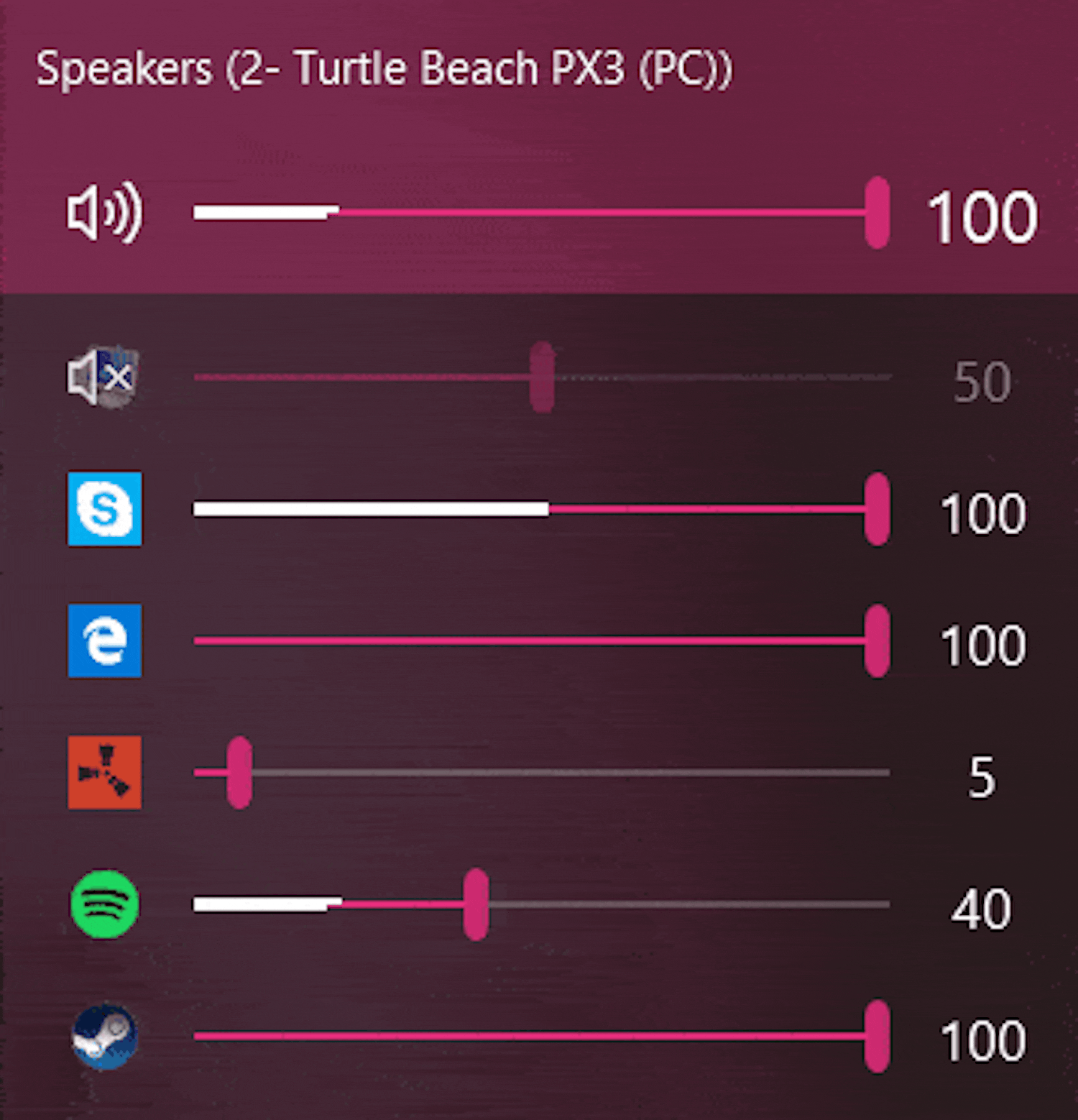Screen dimensions: 1078x1120
Task: Tap the Rust volume slider at 5
Action: point(239,773)
